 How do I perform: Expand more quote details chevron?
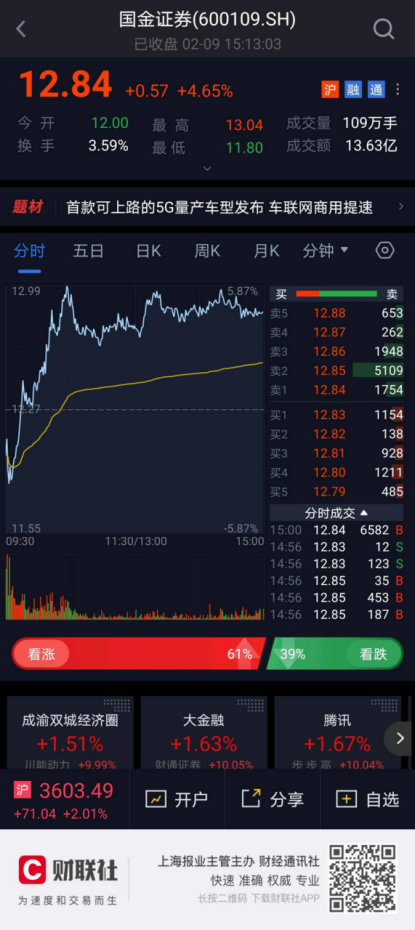coord(207,168)
